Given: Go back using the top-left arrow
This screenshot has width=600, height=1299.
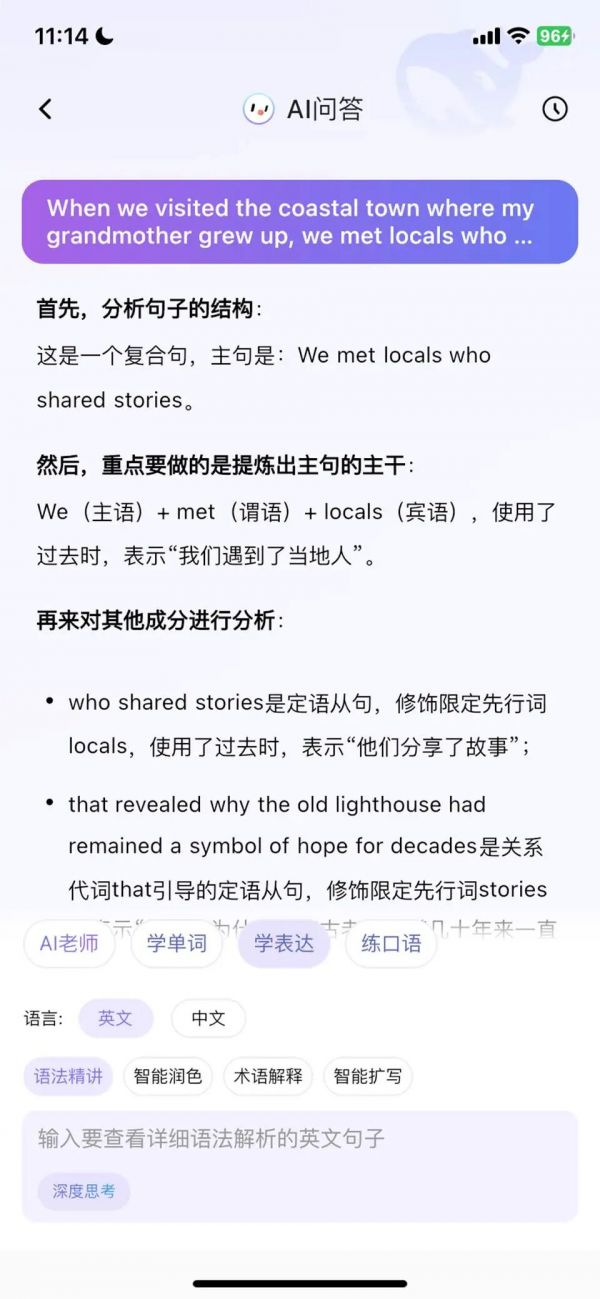Looking at the screenshot, I should [x=45, y=109].
